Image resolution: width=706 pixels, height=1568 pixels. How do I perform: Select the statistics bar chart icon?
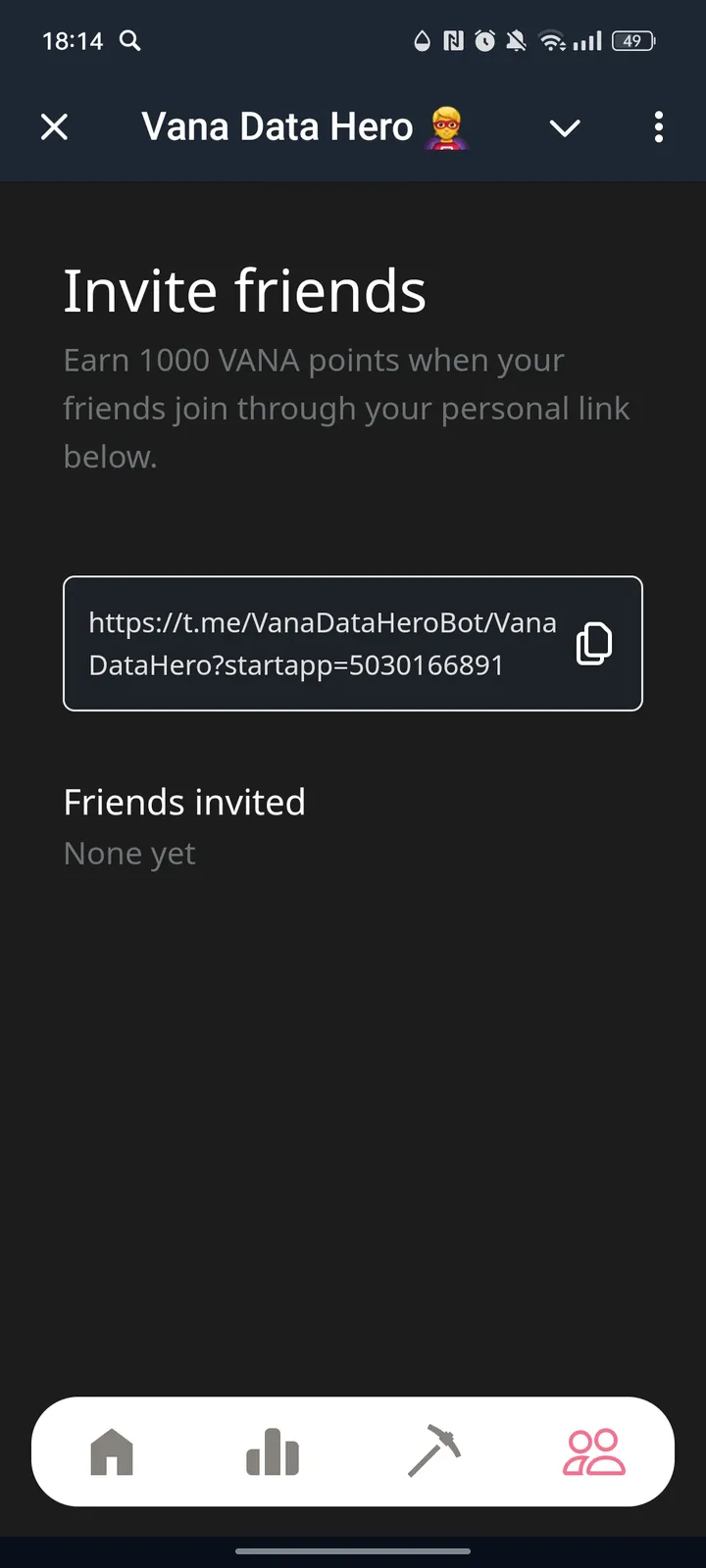coord(272,1452)
